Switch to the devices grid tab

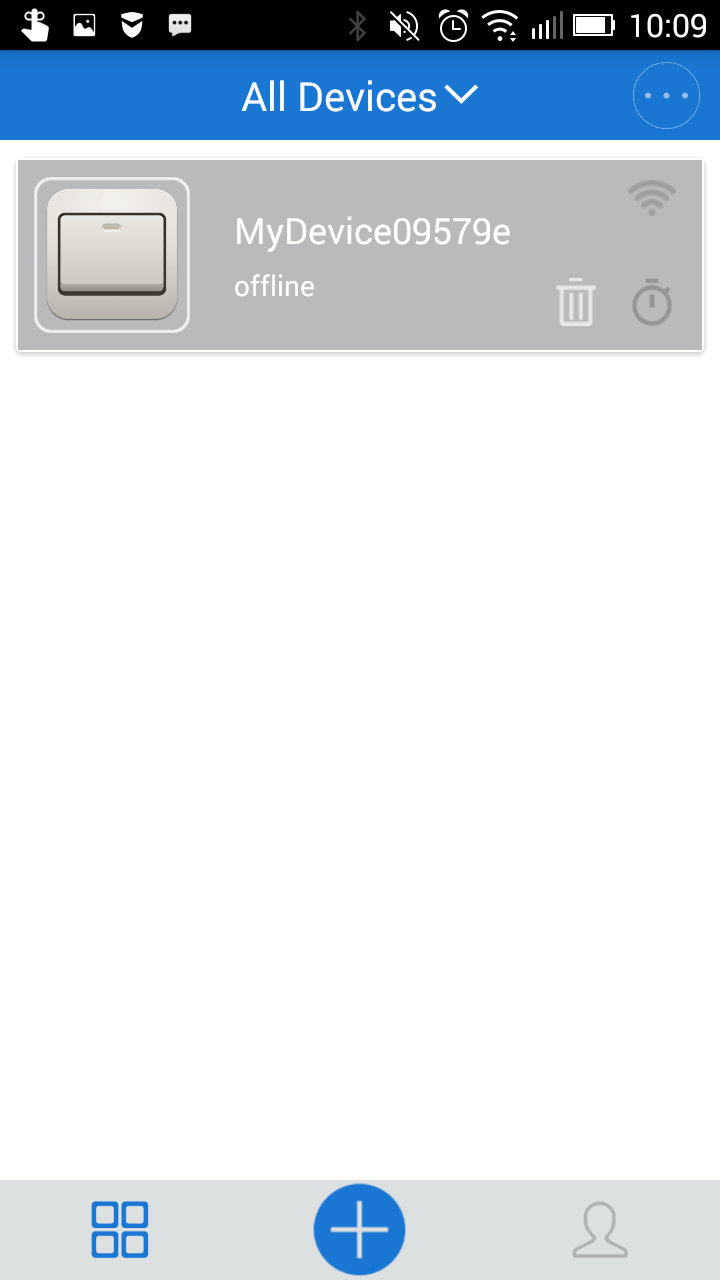pos(120,1229)
